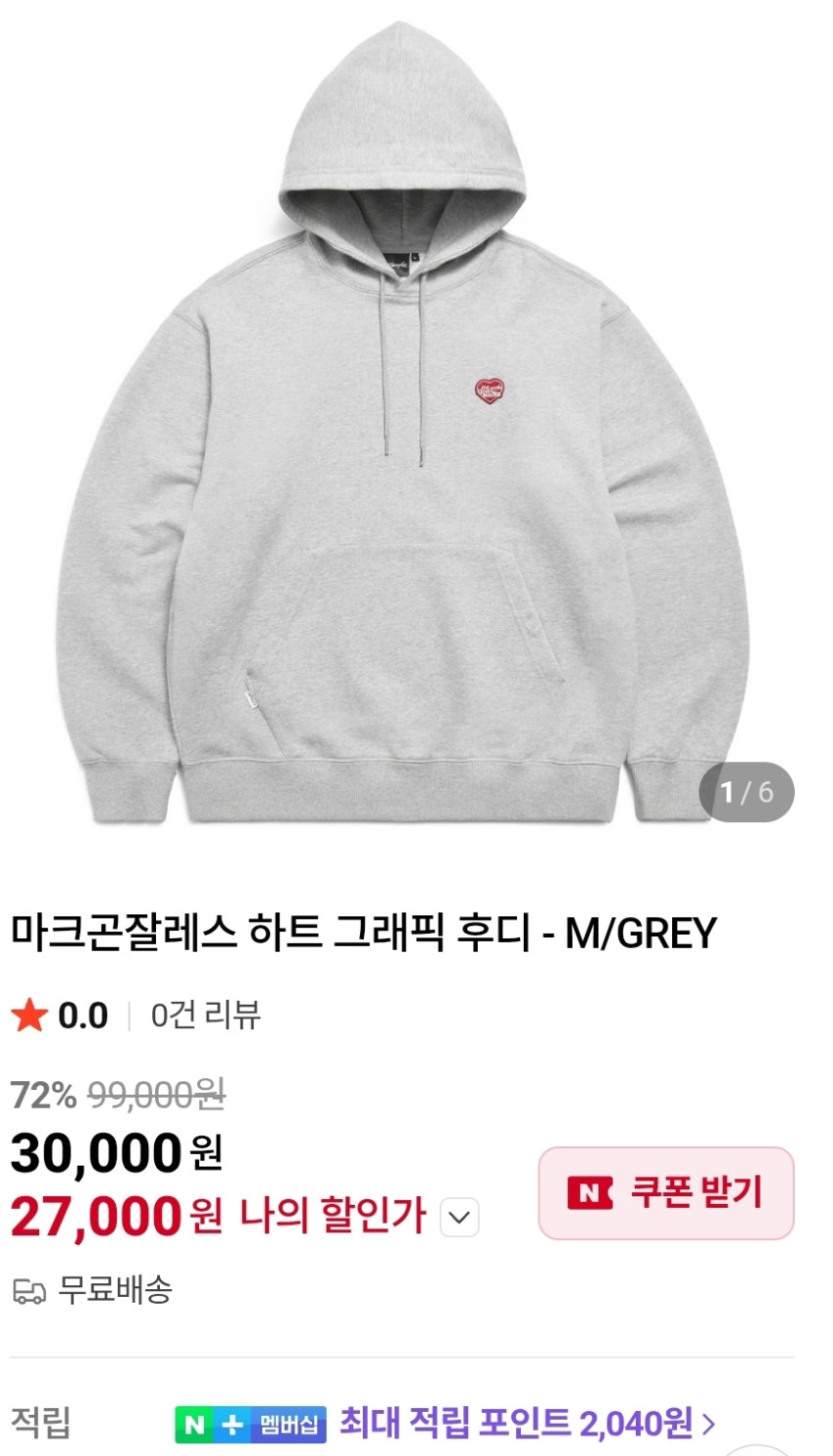The image size is (833, 1456).
Task: View the 0건 리뷰 reviews
Action: (x=205, y=1015)
